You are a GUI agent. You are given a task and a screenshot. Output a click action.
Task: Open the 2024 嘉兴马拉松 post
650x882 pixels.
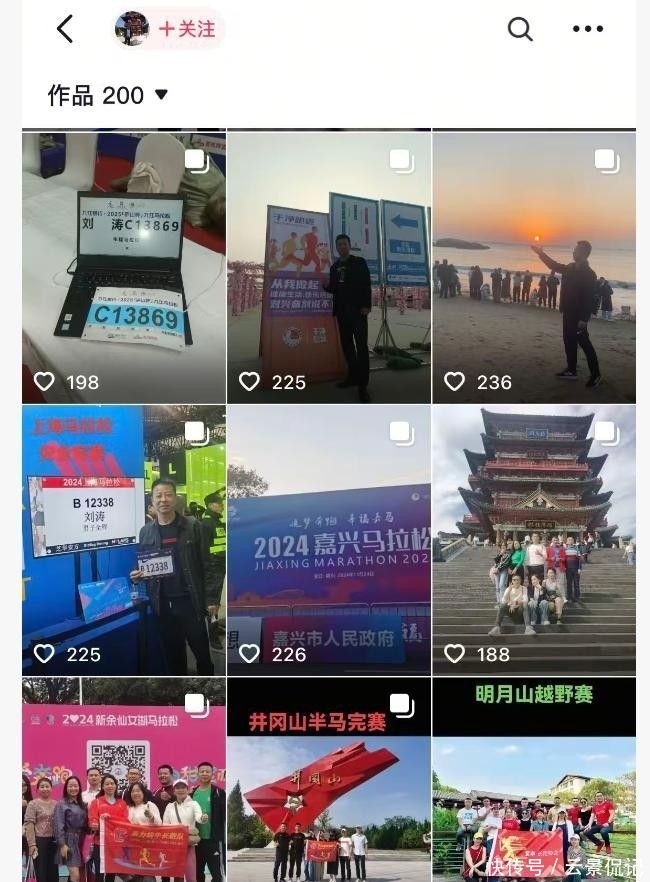pyautogui.click(x=329, y=540)
